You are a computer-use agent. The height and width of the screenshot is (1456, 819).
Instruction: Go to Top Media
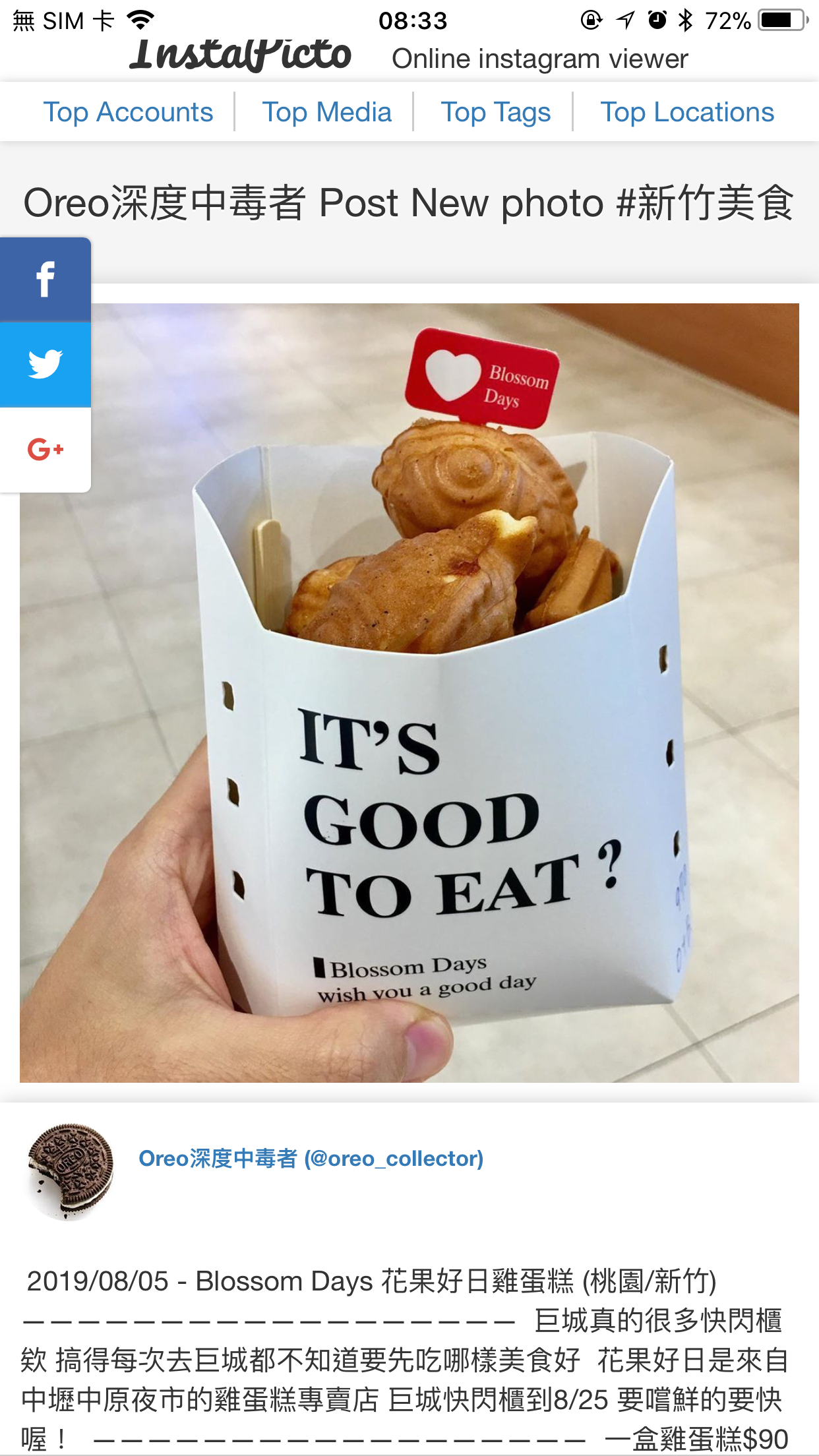(x=326, y=112)
